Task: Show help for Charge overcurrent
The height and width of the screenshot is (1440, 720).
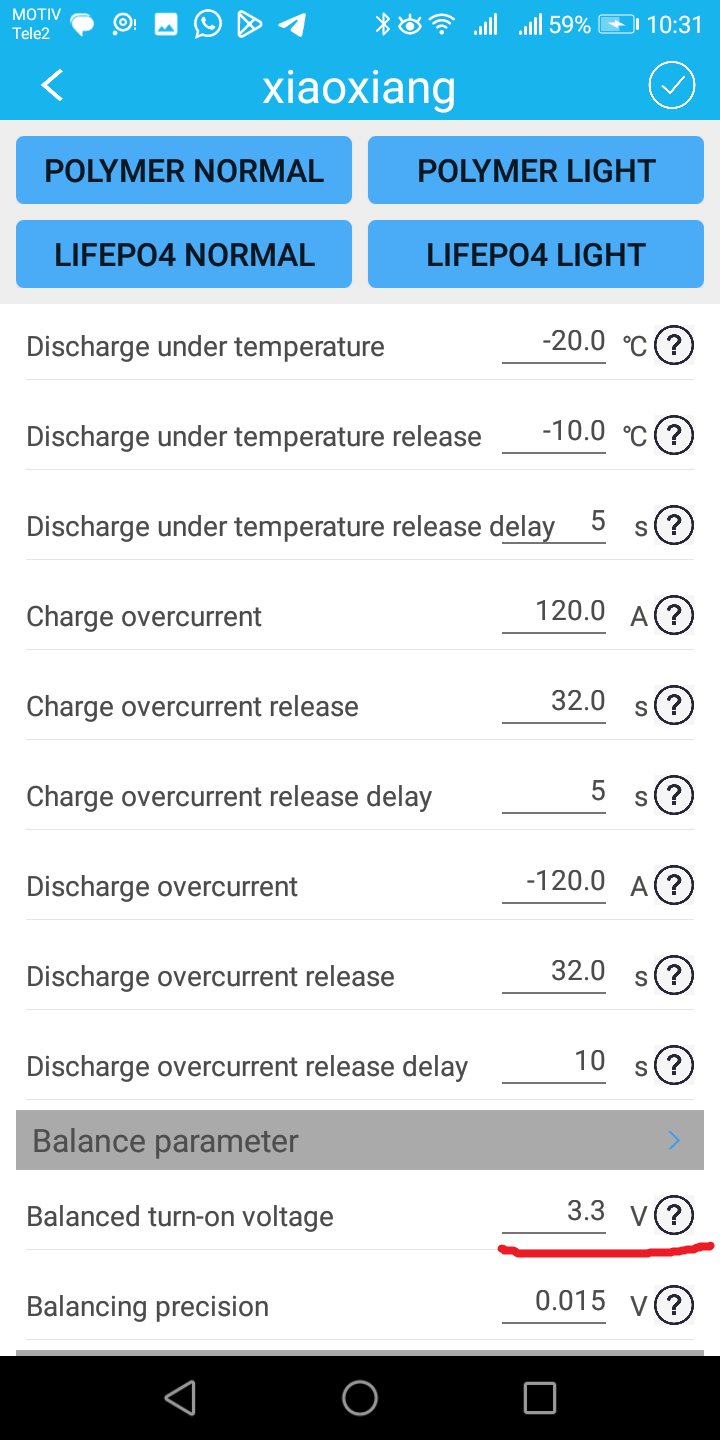Action: click(674, 616)
